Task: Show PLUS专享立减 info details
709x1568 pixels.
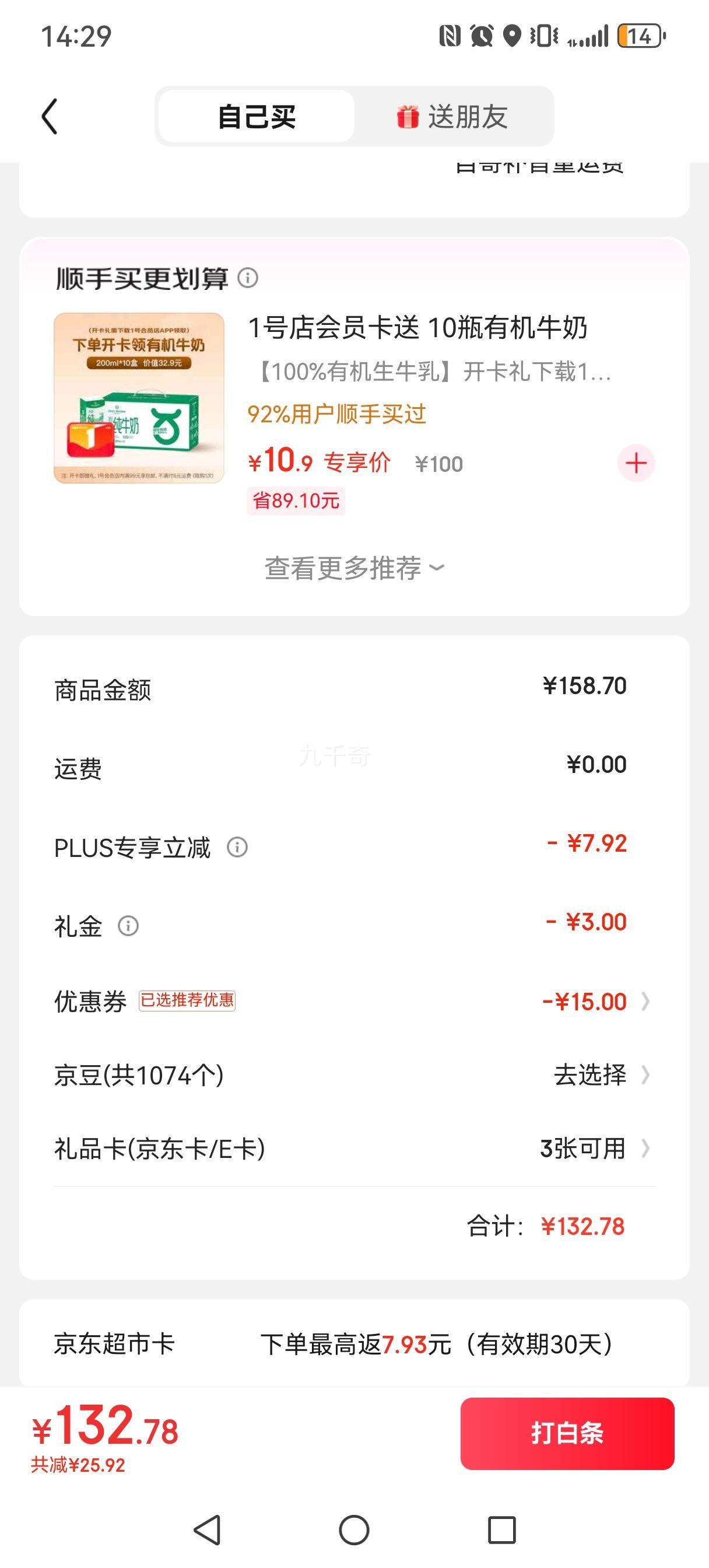Action: tap(237, 848)
